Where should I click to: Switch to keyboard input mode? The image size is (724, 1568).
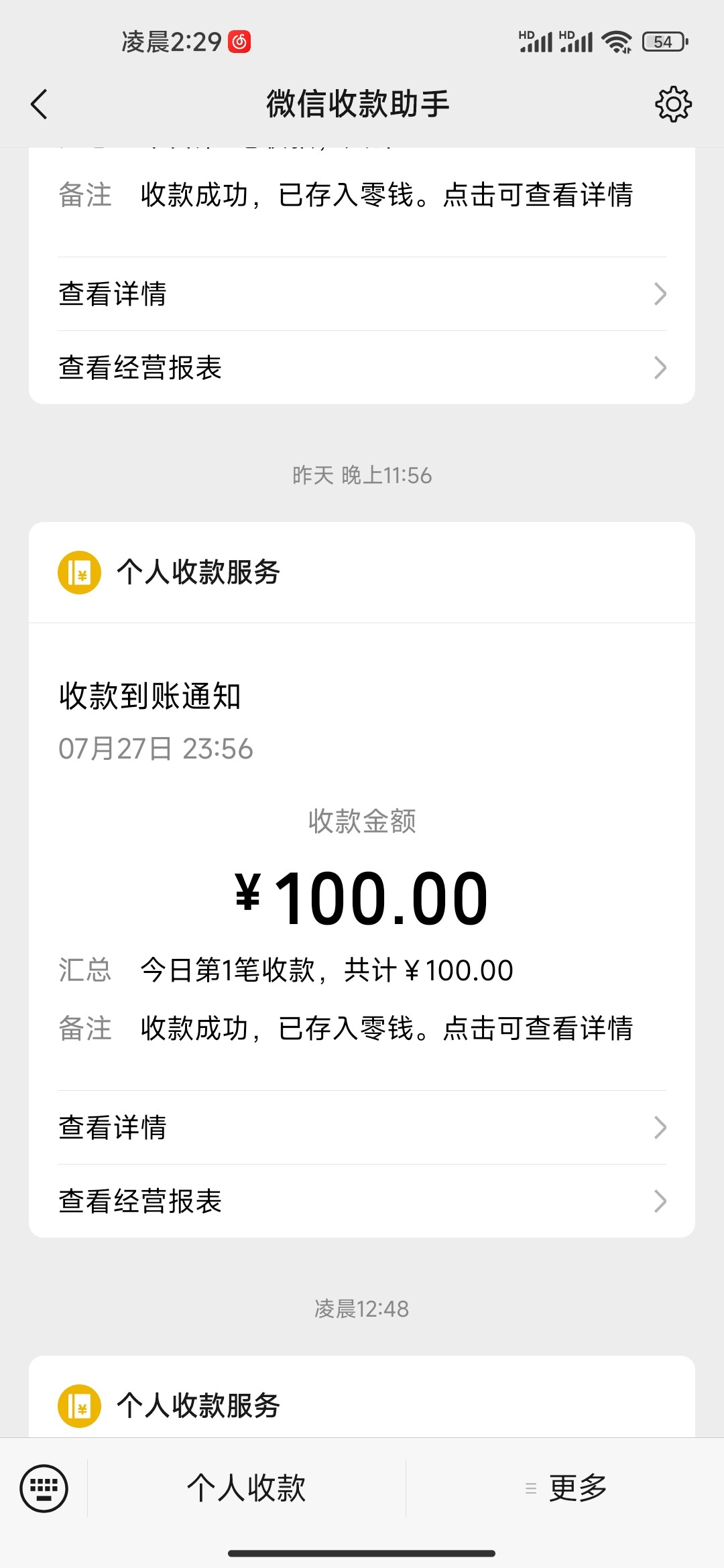click(44, 1488)
